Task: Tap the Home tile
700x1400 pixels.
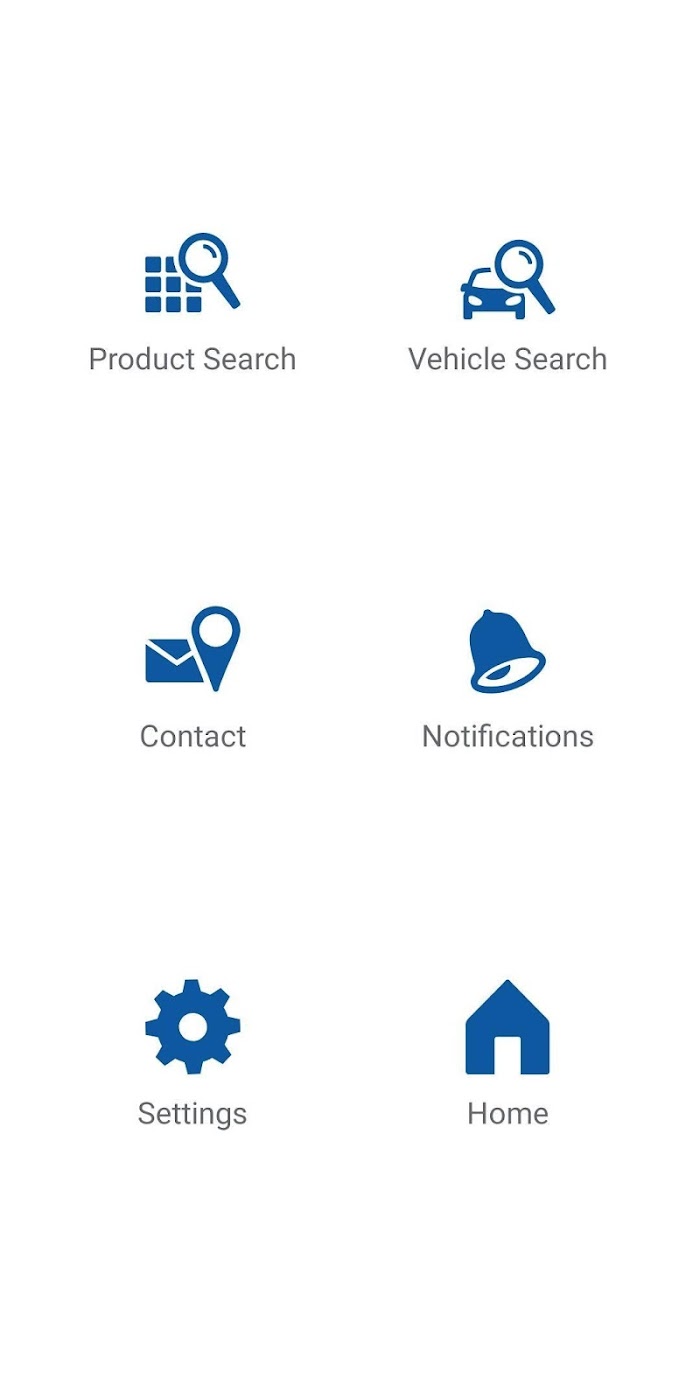Action: [x=507, y=1055]
